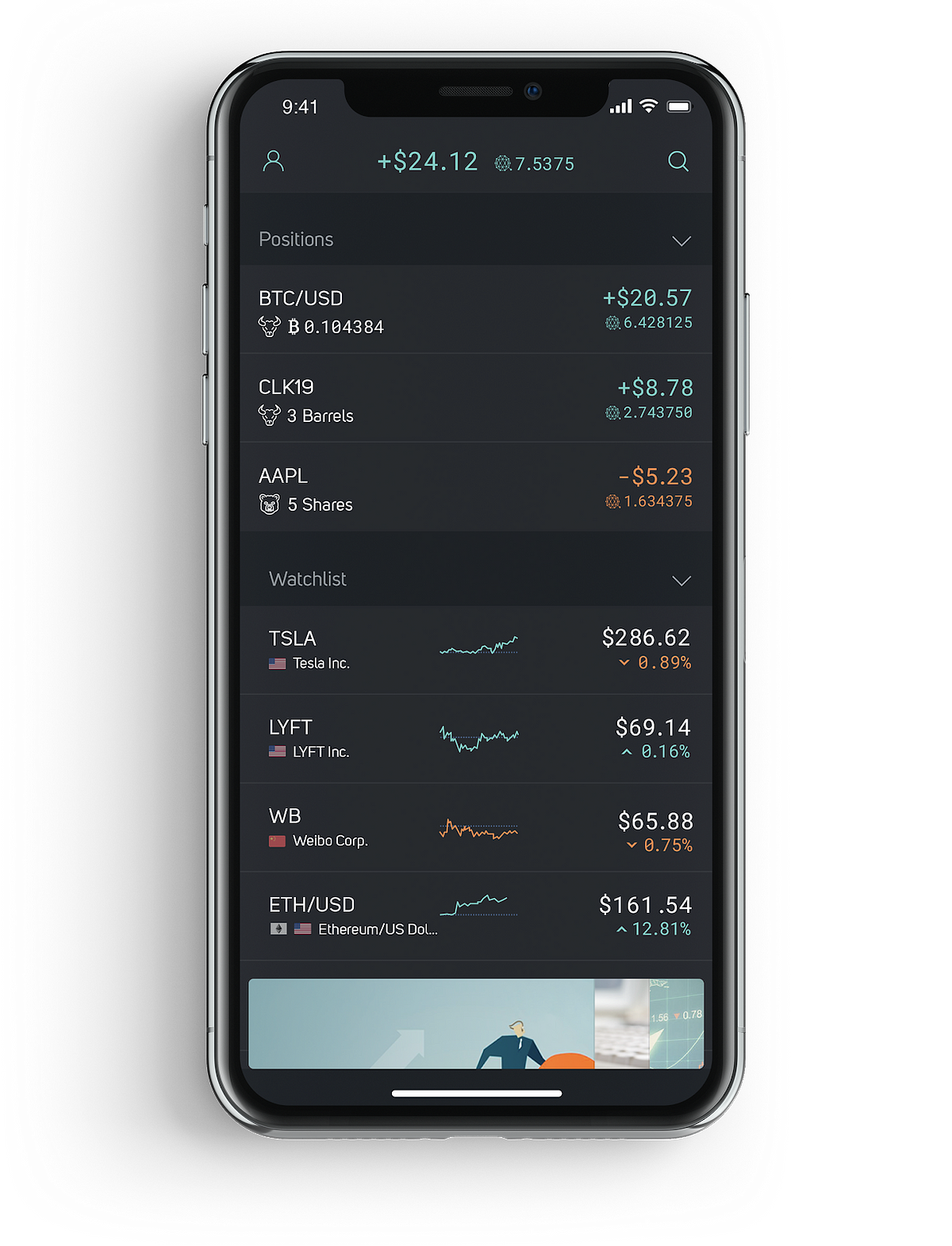Open the CLK19 barrels position
Image resolution: width=952 pixels, height=1246 pixels.
pyautogui.click(x=476, y=399)
